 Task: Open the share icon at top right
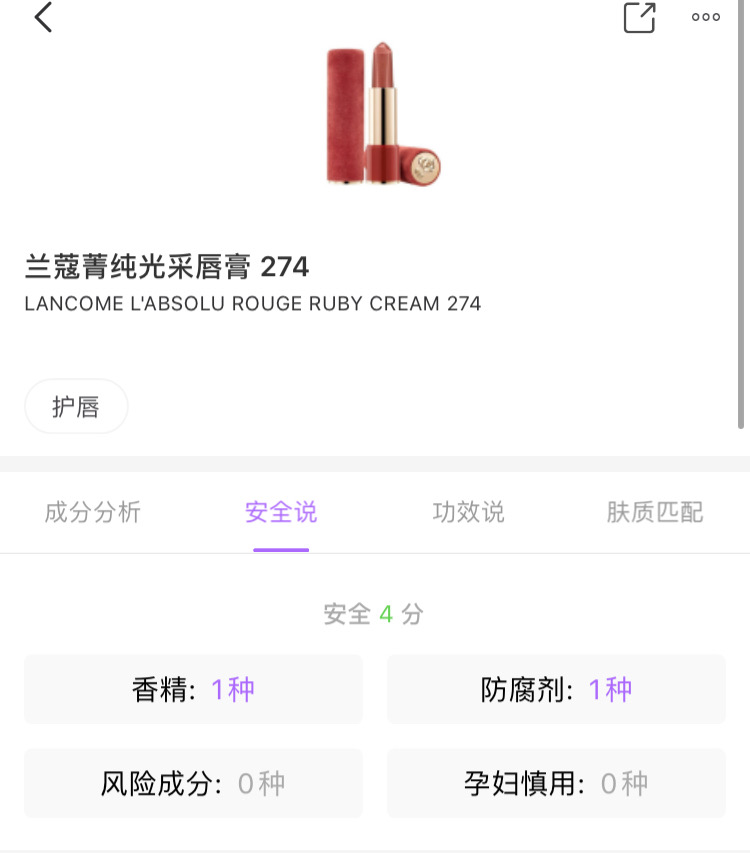click(x=638, y=17)
